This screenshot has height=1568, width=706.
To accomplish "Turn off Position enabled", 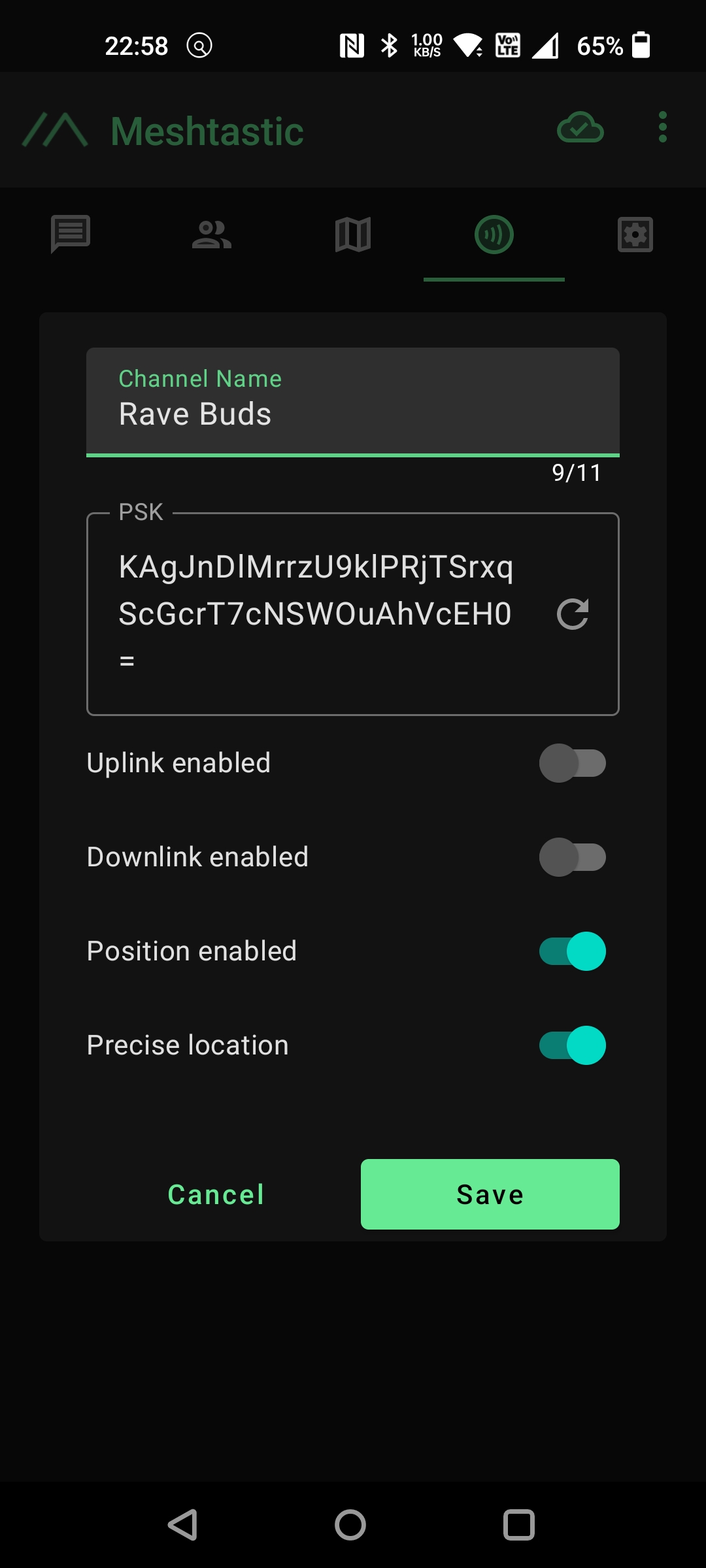I will [x=572, y=951].
